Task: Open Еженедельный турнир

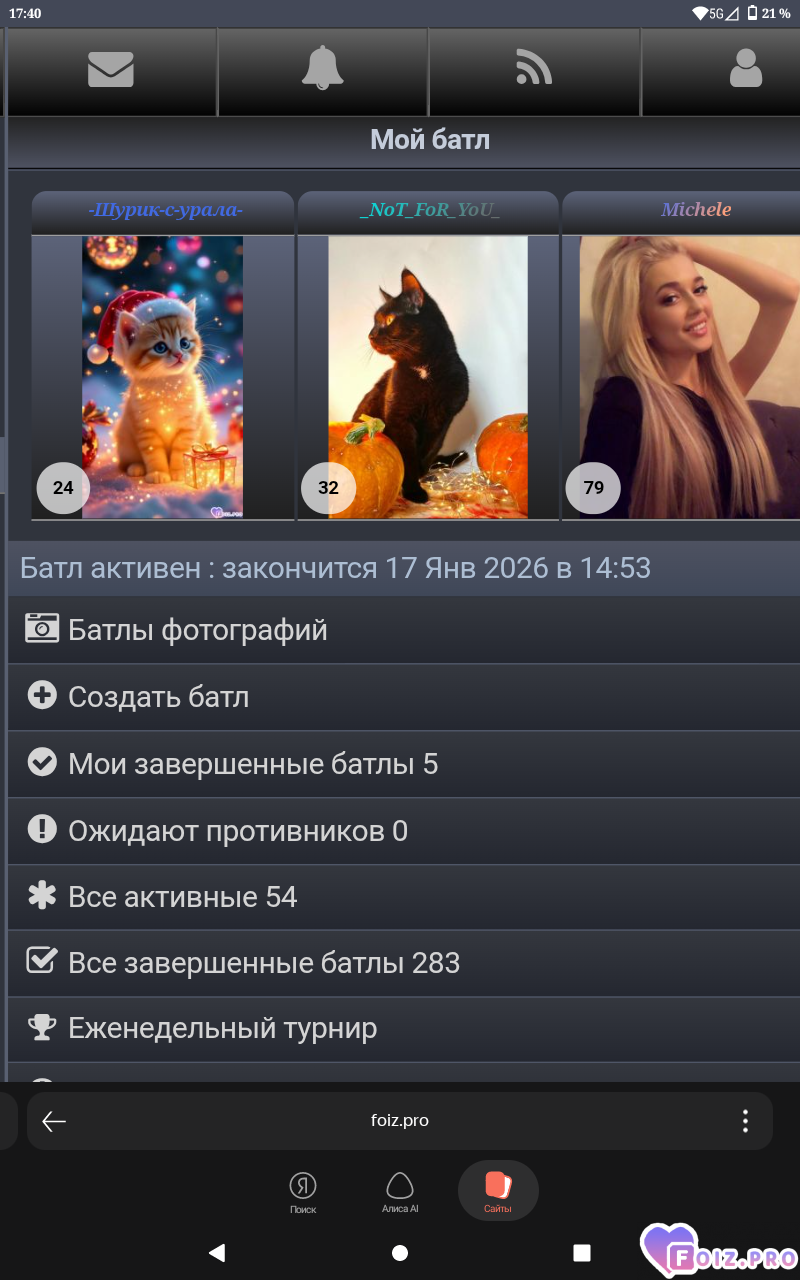Action: 222,1028
